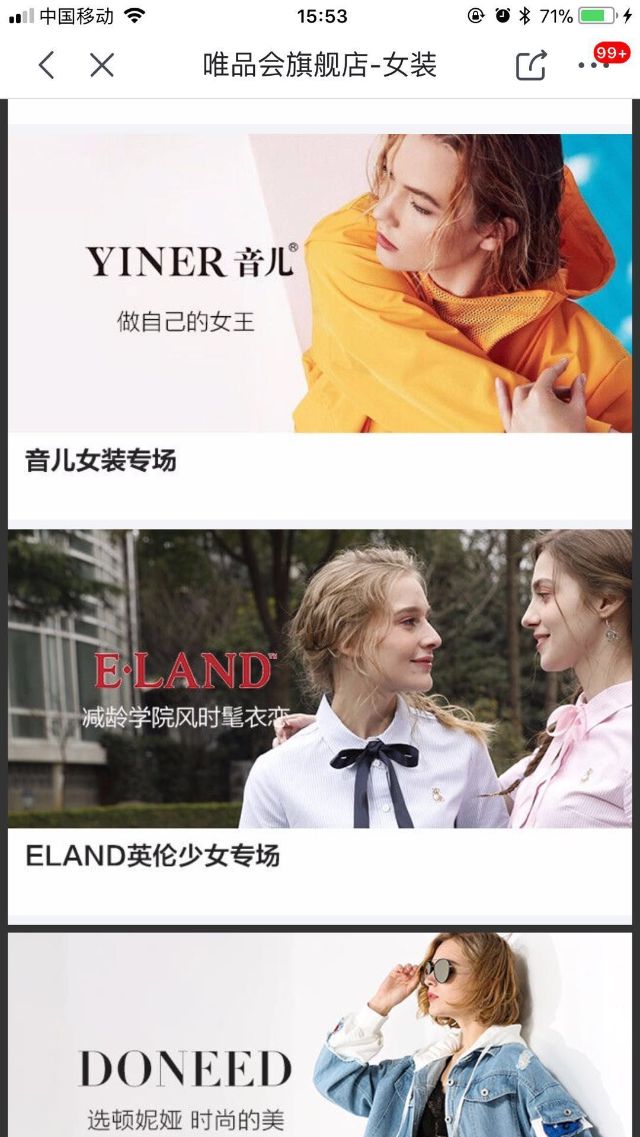Share this store page
Viewport: 640px width, 1137px height.
click(531, 66)
